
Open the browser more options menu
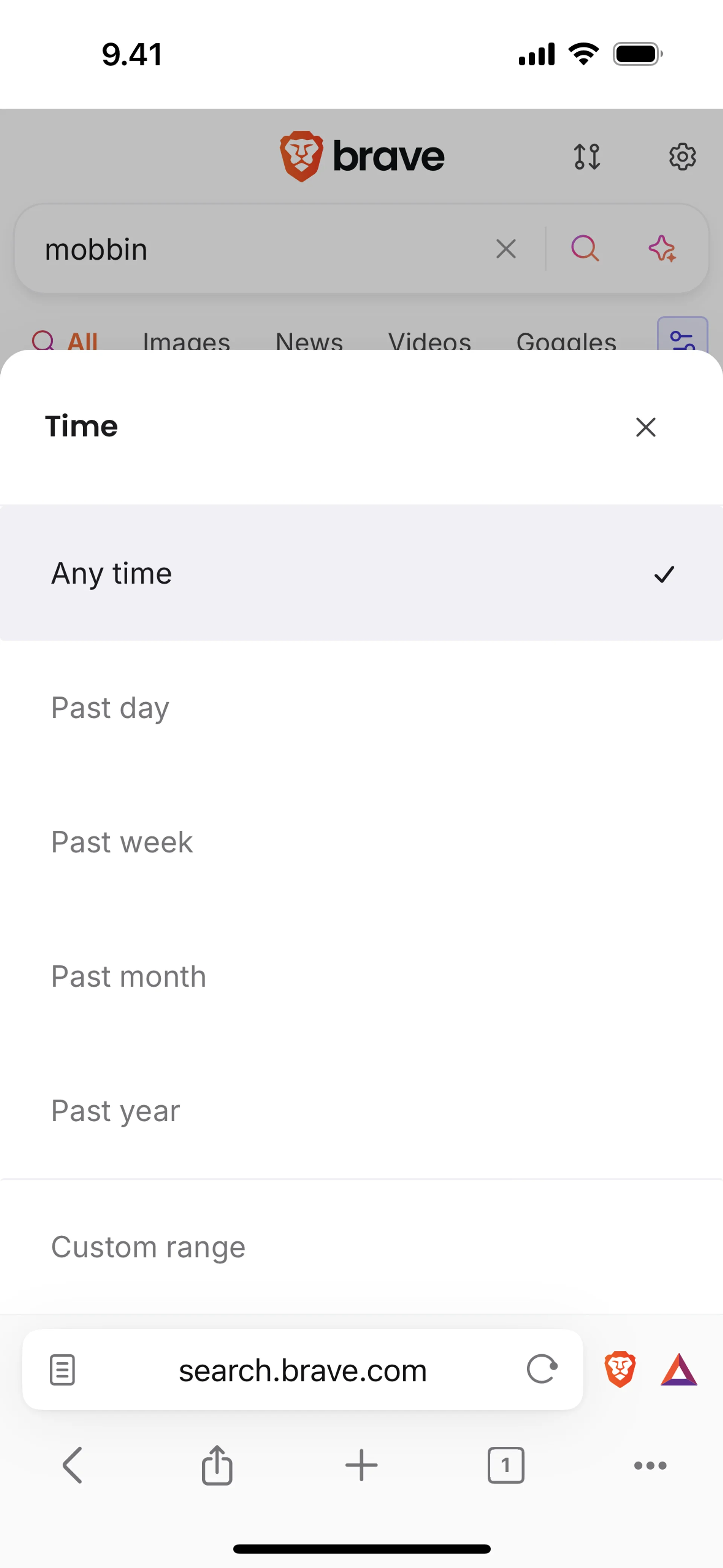650,1465
